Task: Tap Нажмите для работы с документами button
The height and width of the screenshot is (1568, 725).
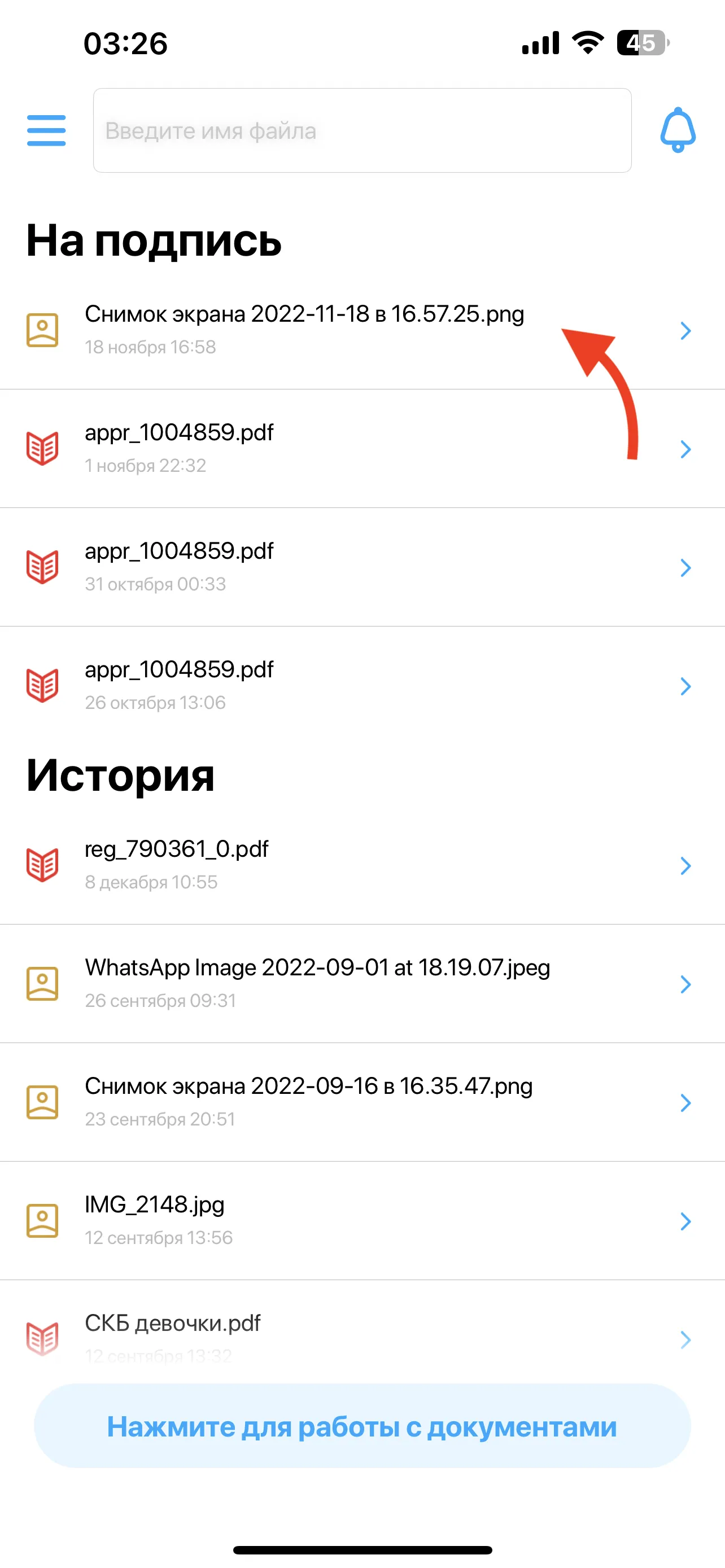Action: pyautogui.click(x=362, y=1426)
